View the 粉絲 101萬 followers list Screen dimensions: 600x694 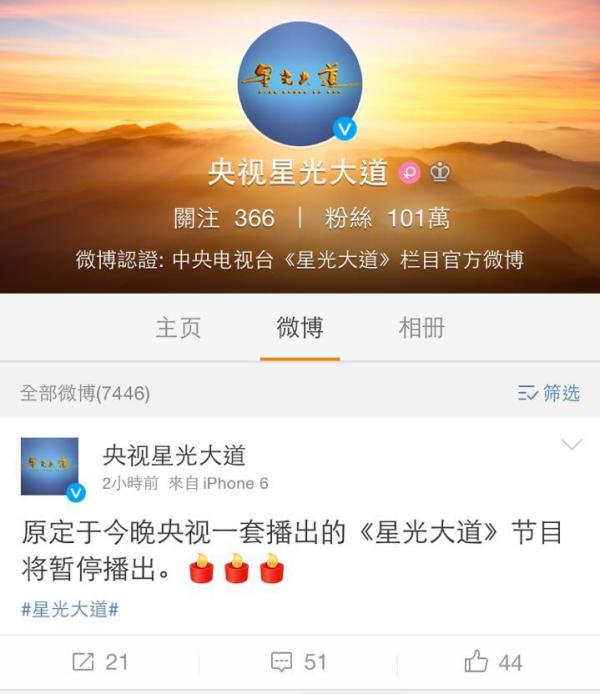[386, 218]
